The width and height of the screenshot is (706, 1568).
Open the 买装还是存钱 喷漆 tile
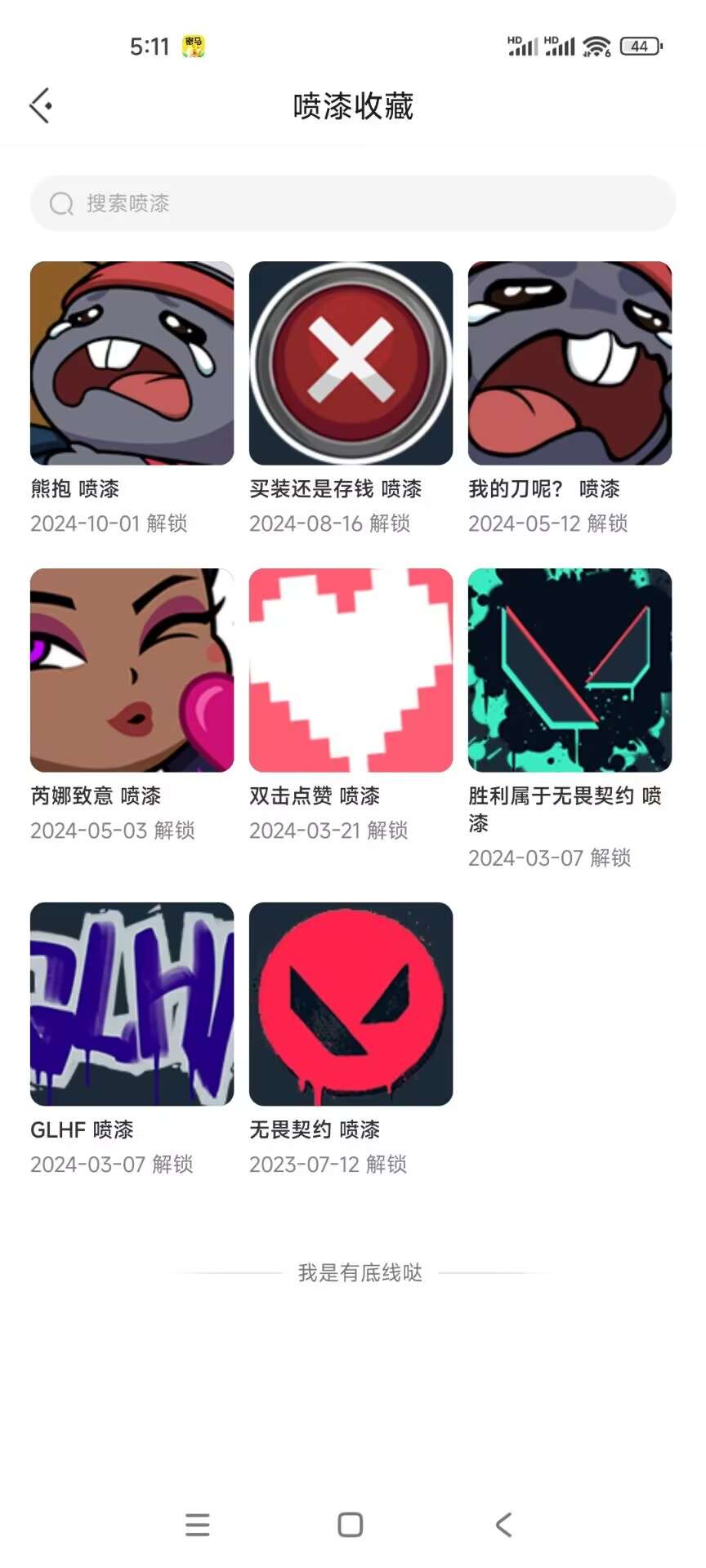coord(351,363)
